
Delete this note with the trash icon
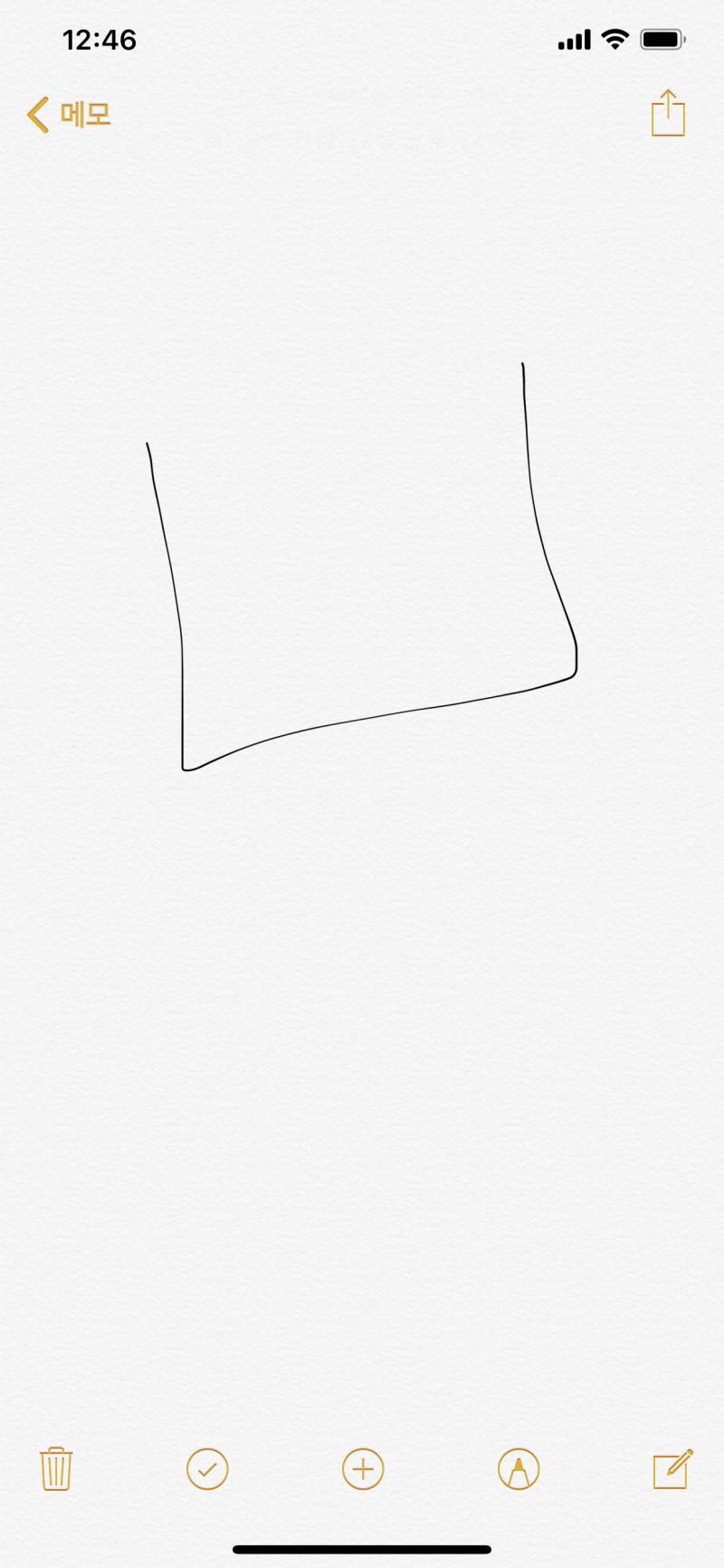56,1468
